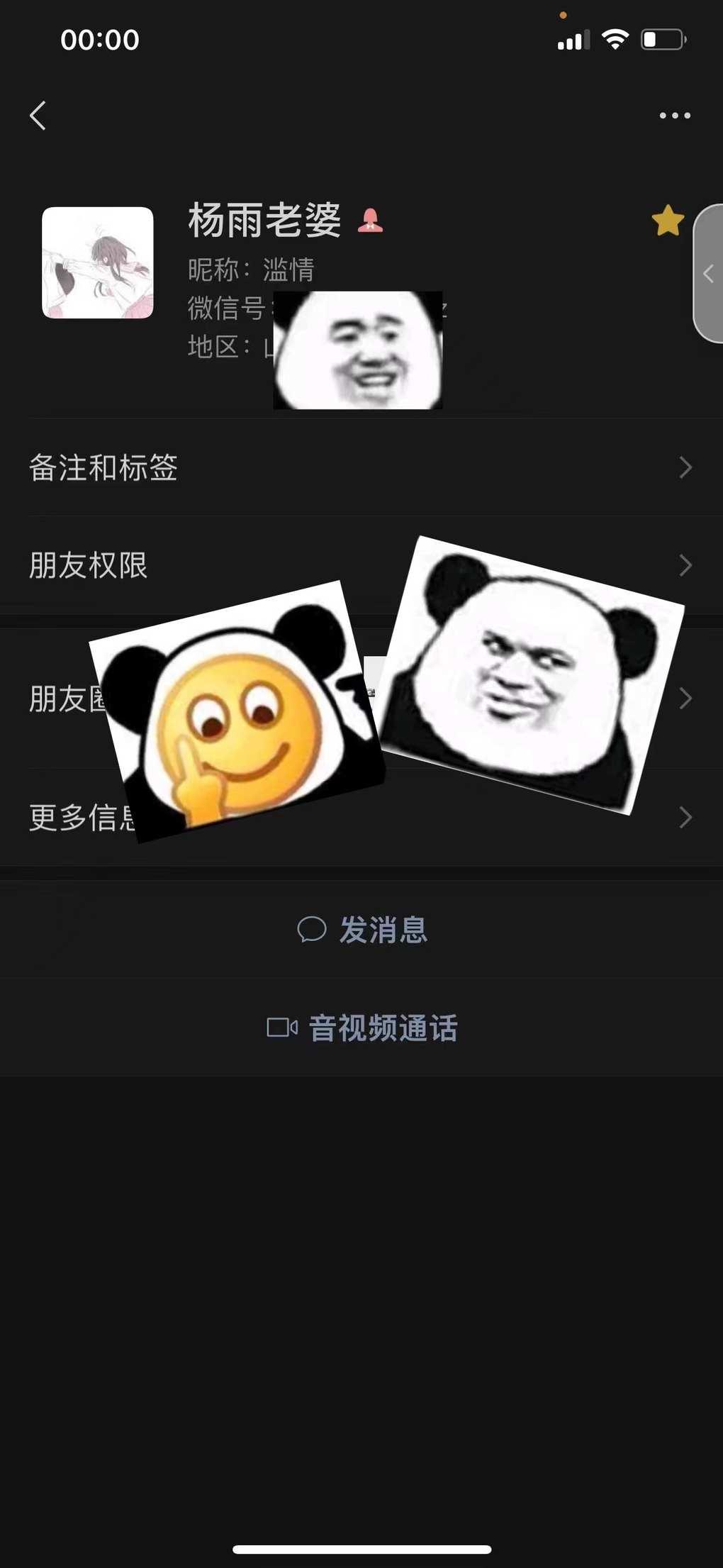The image size is (723, 1568).
Task: Go back using the top-left arrow
Action: (x=38, y=116)
